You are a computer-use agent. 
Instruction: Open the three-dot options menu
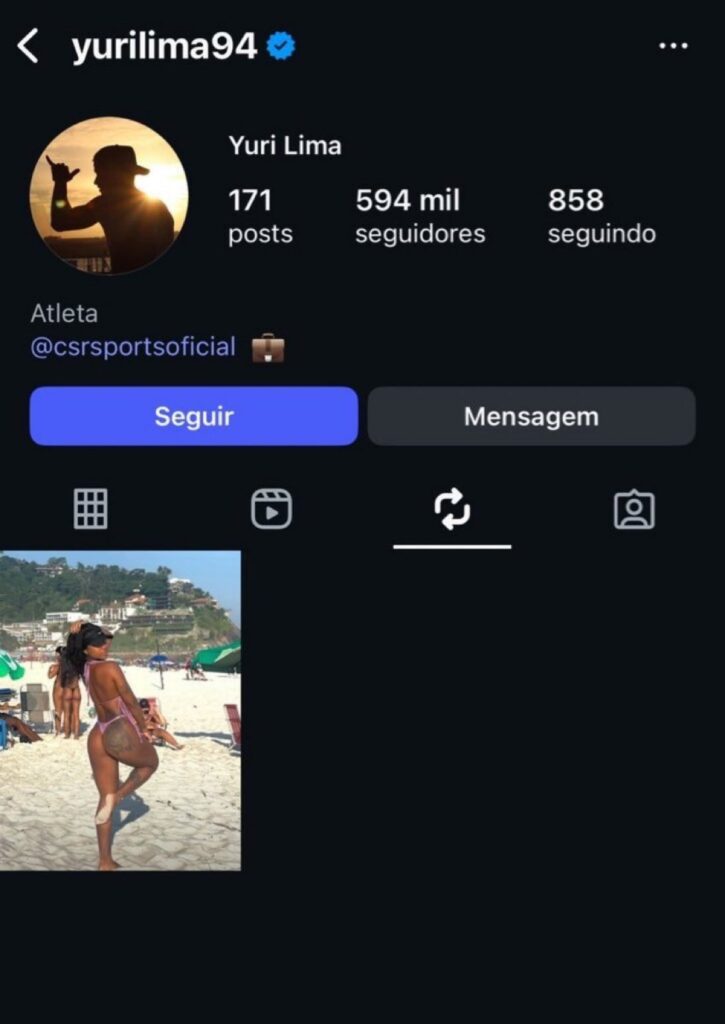pos(673,44)
